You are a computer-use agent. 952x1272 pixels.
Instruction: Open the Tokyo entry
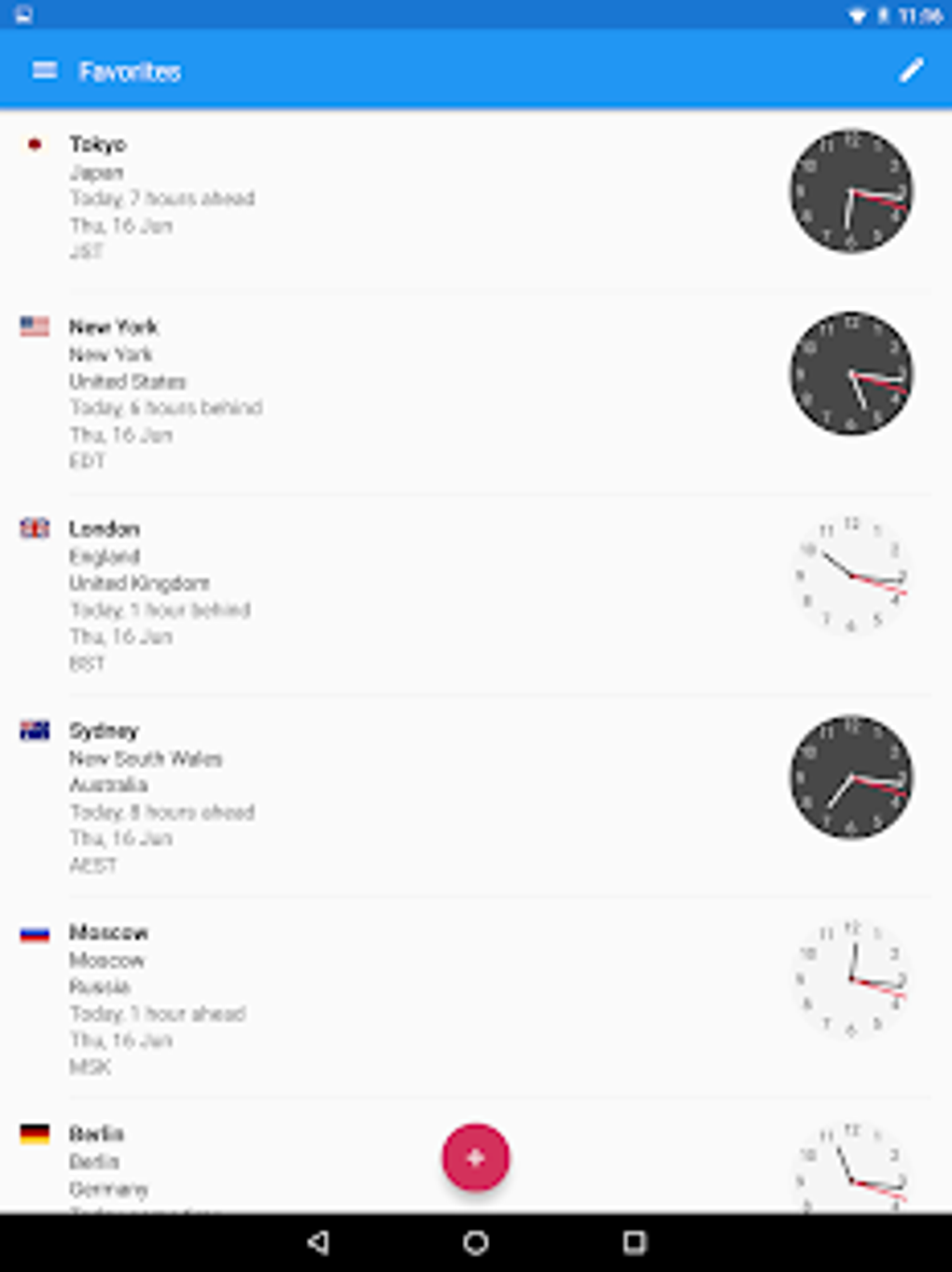[x=476, y=200]
